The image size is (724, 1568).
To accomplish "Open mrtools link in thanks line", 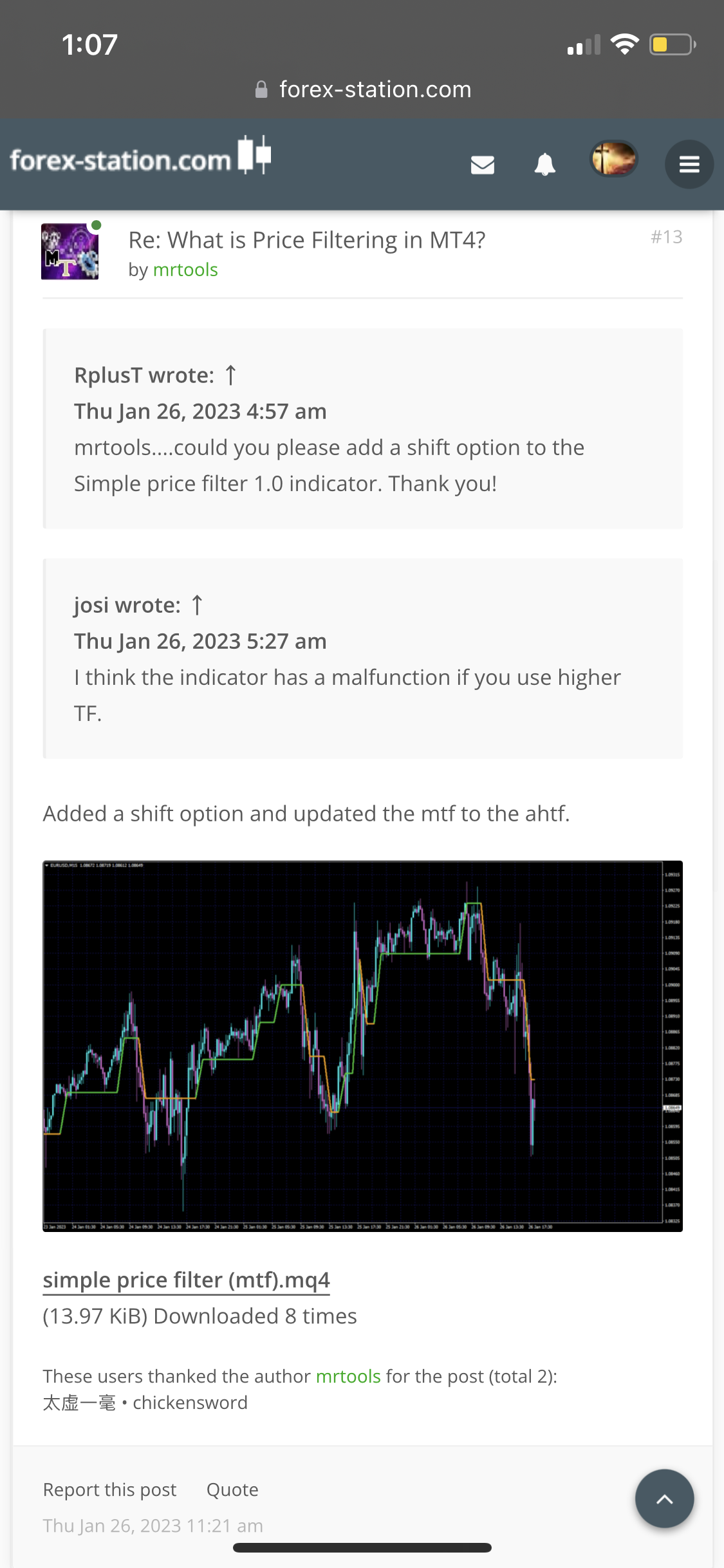I will [348, 1376].
